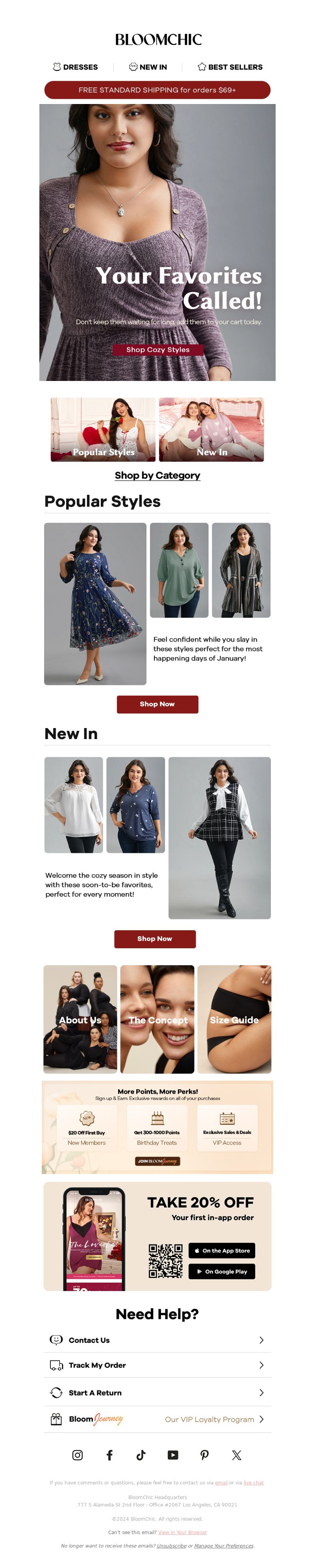Open the BEST SELLERS link
This screenshot has width=315, height=1568.
coord(230,67)
